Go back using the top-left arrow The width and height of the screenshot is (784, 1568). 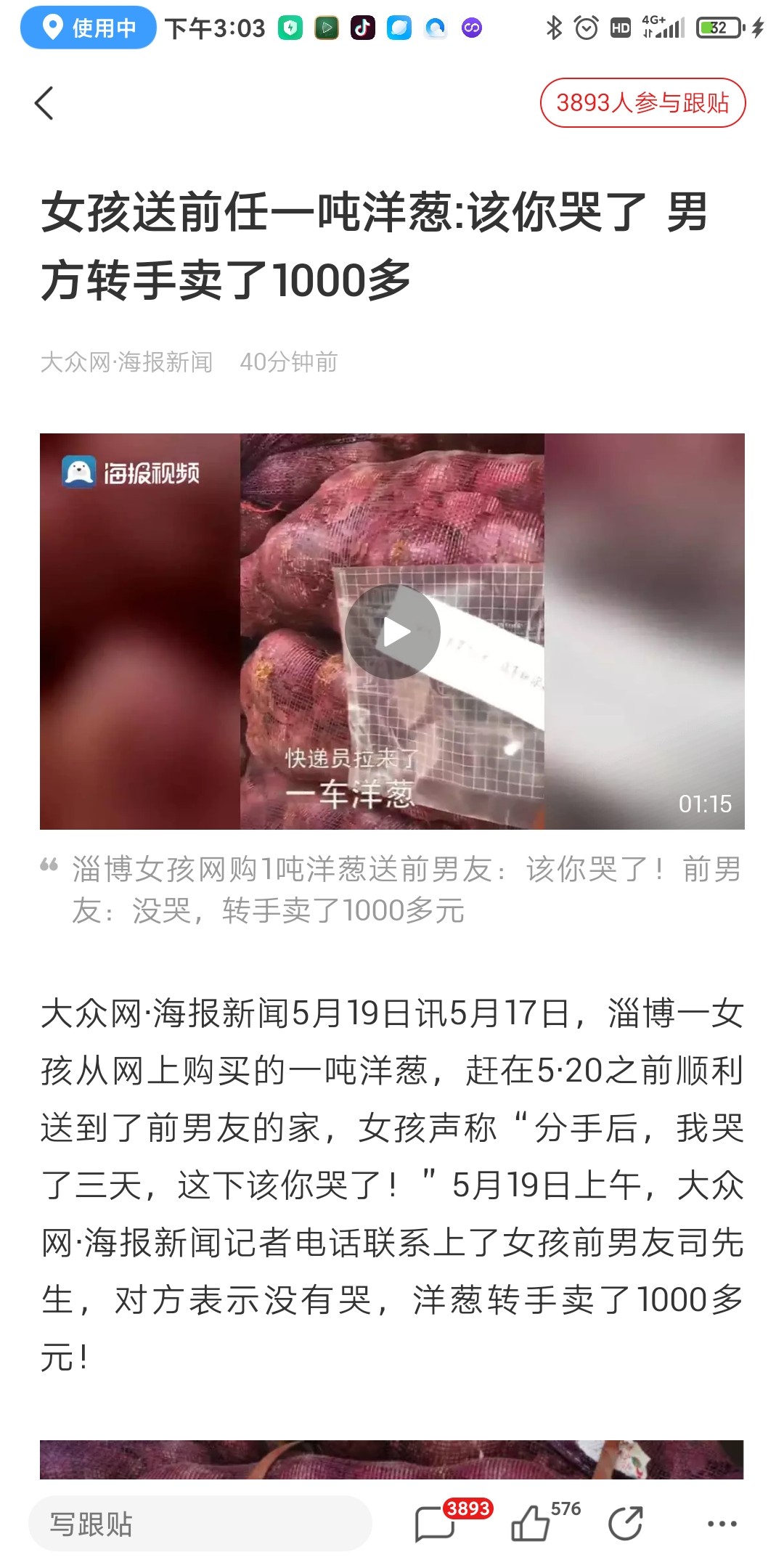pyautogui.click(x=44, y=103)
